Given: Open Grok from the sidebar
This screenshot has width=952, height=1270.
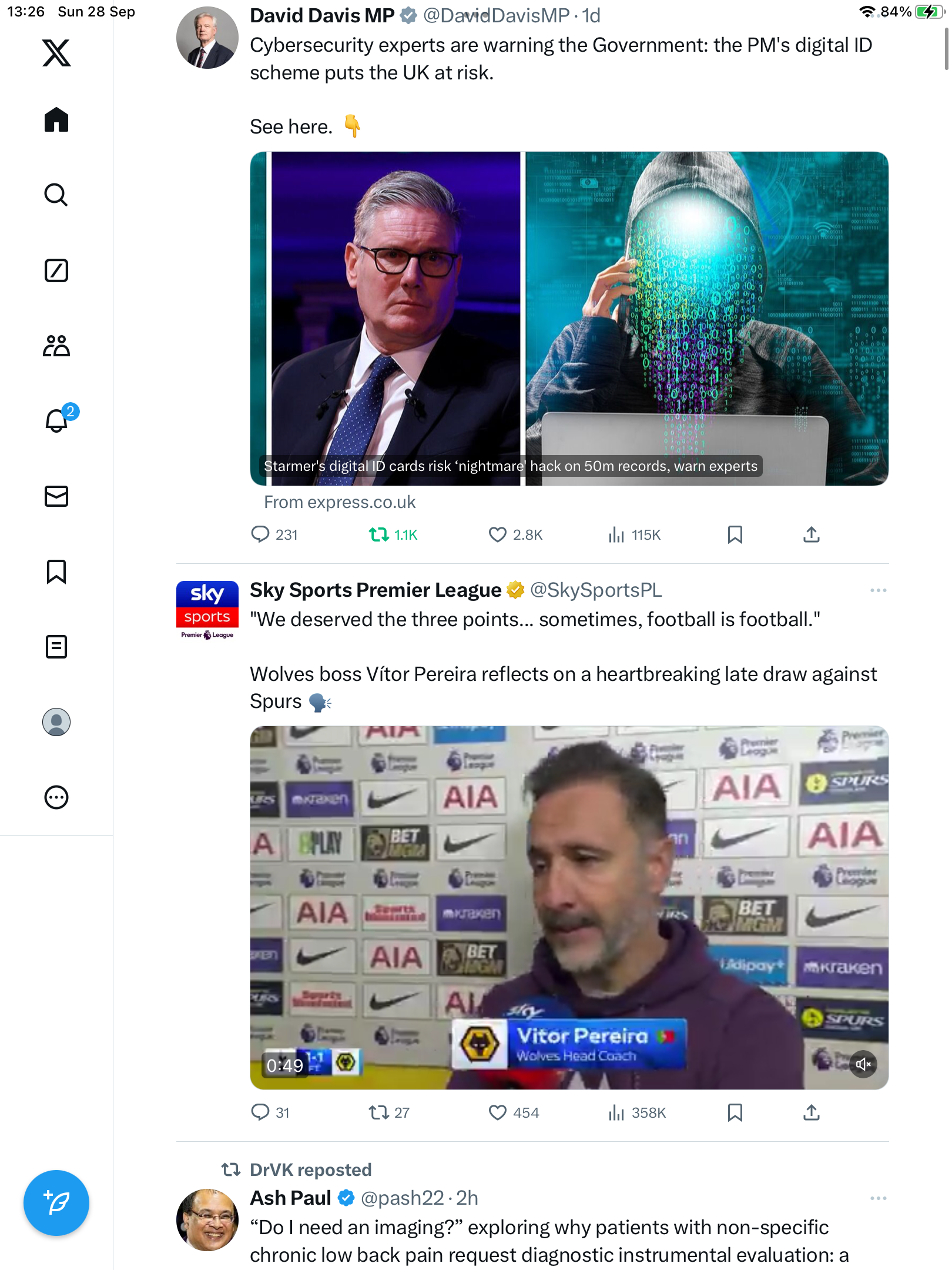Looking at the screenshot, I should (56, 270).
